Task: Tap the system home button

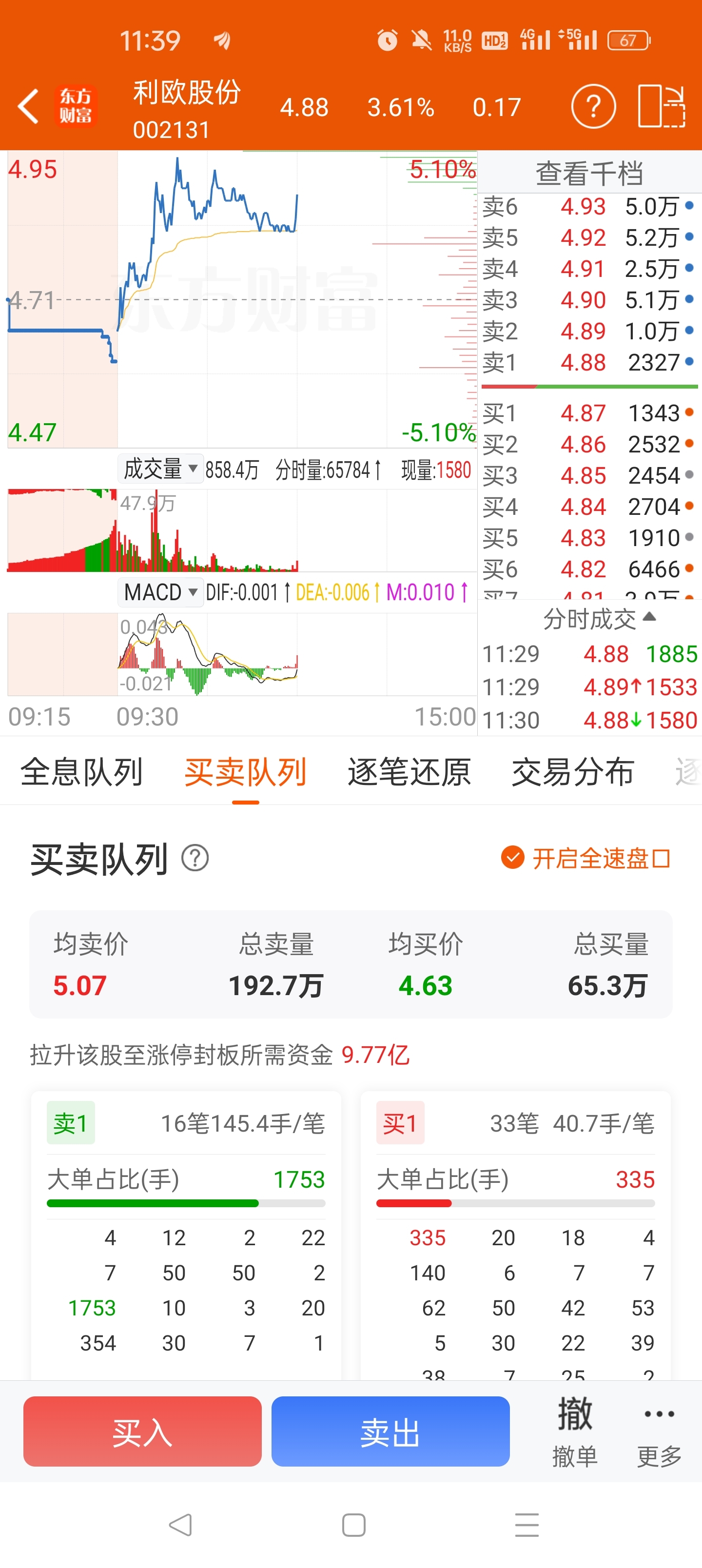Action: pos(354,1526)
